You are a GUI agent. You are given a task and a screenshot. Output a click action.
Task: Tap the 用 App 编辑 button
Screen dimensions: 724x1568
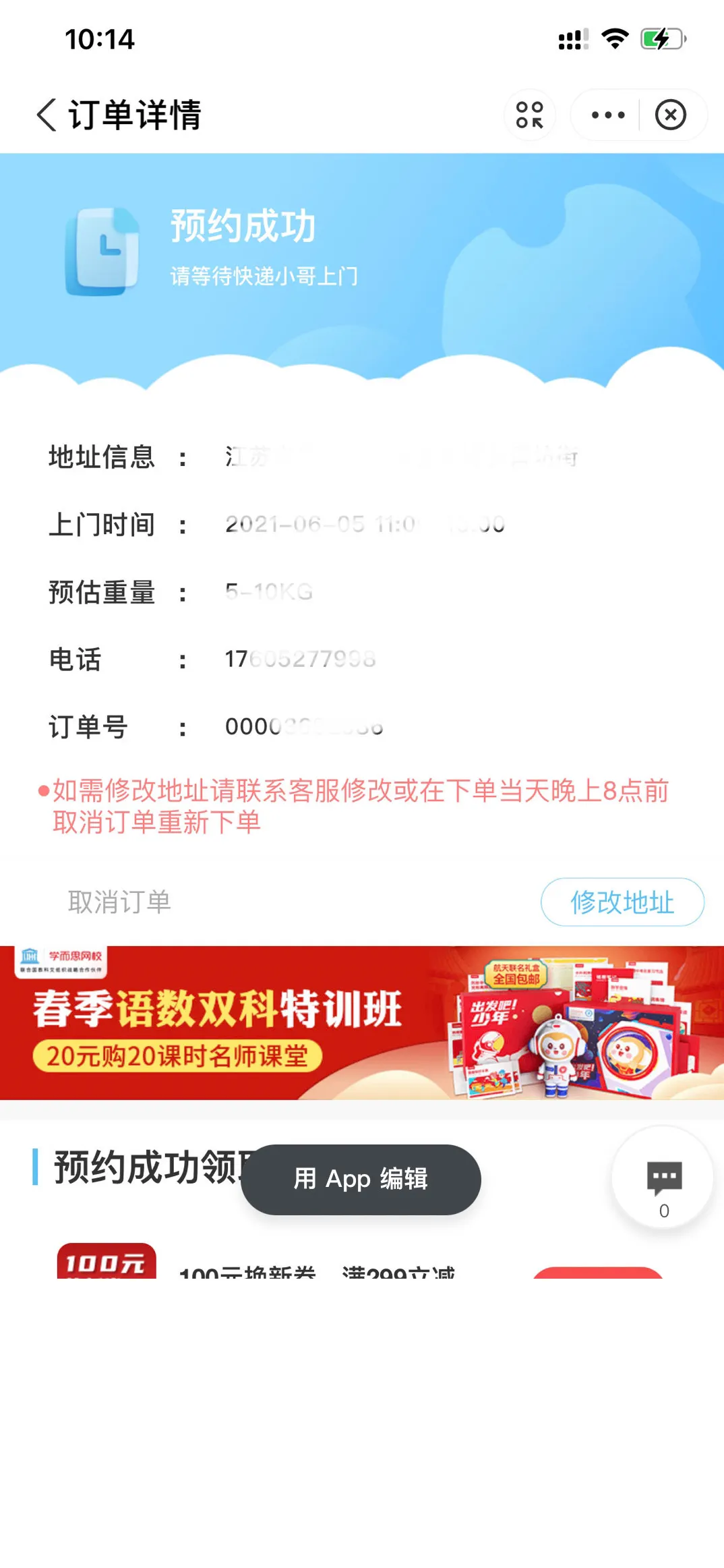(x=361, y=1179)
